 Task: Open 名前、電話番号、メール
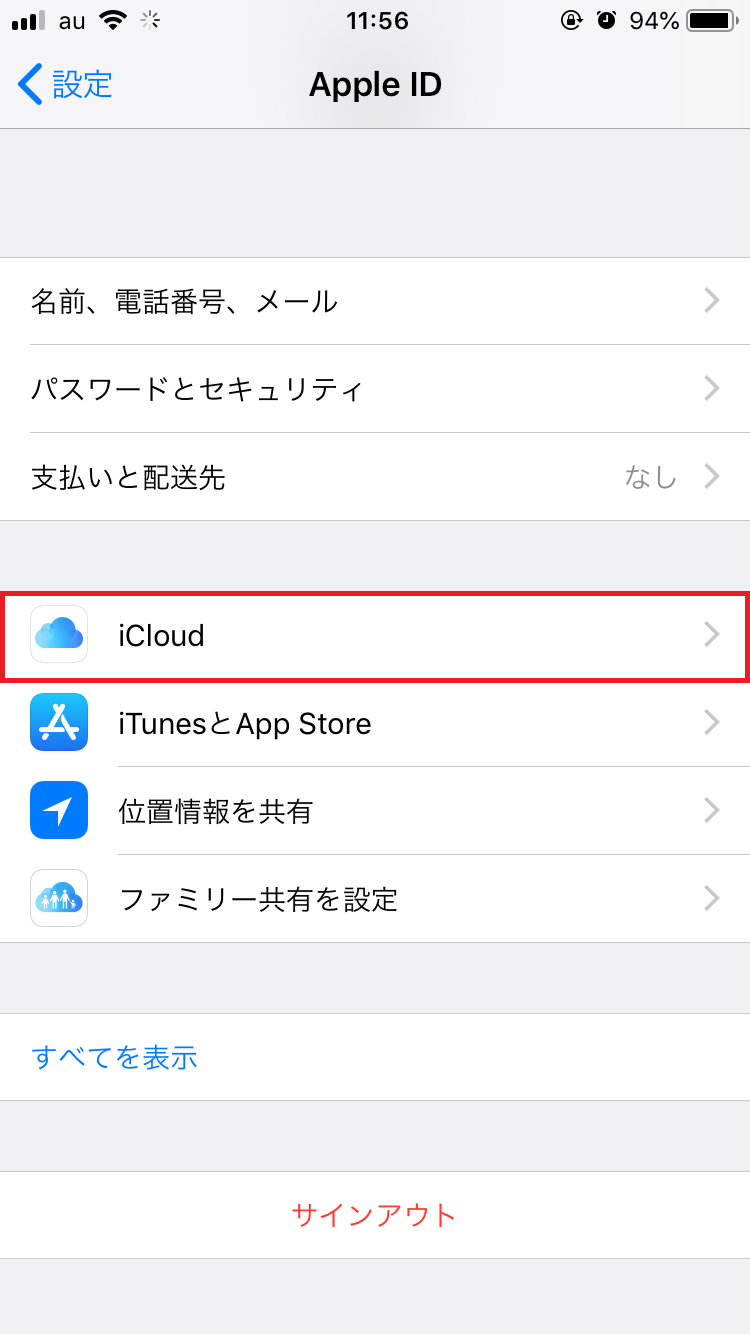375,301
